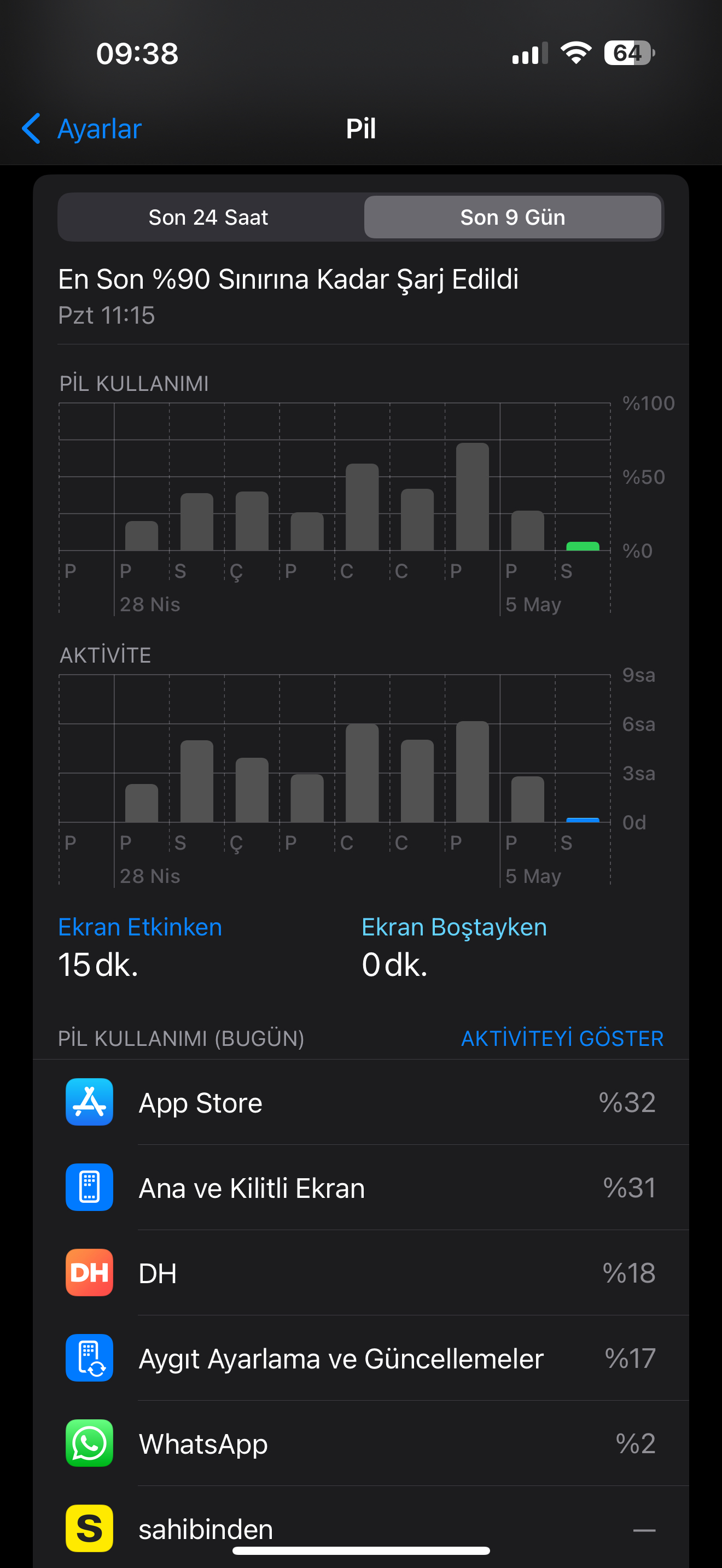Switch to Son 24 Saat view
Viewport: 722px width, 1568px height.
209,217
